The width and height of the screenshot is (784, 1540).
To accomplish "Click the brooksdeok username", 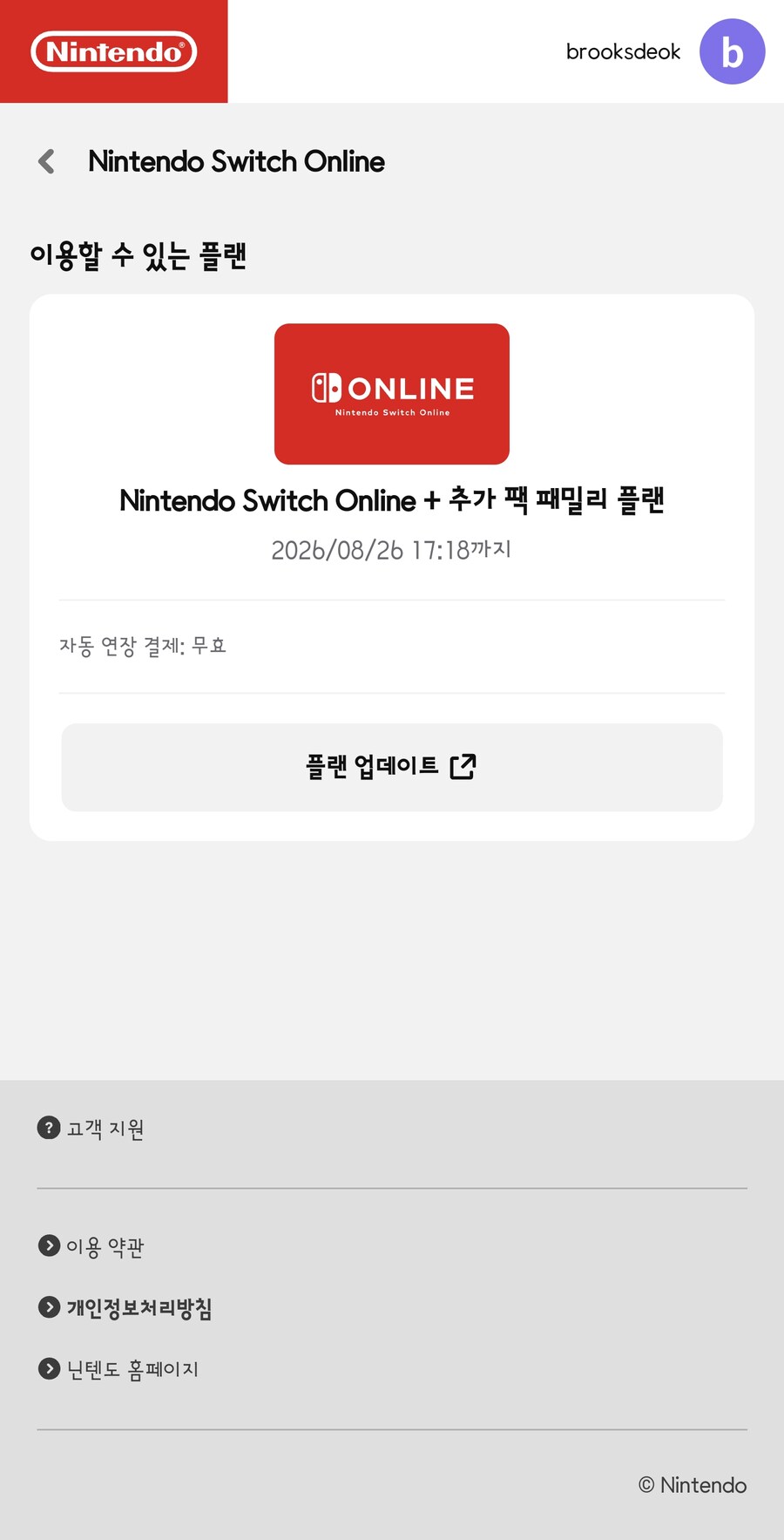I will 623,51.
